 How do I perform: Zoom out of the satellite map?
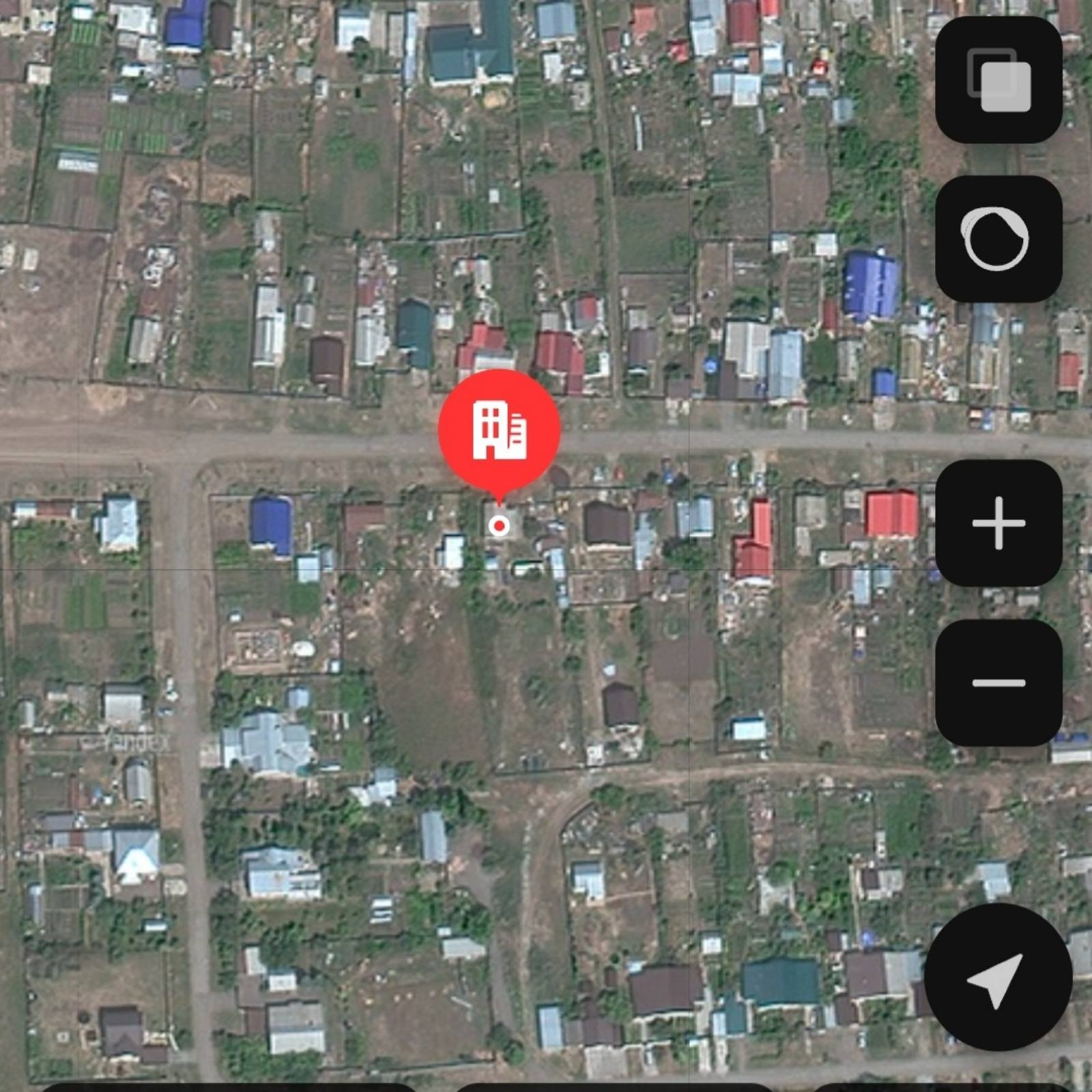click(998, 682)
